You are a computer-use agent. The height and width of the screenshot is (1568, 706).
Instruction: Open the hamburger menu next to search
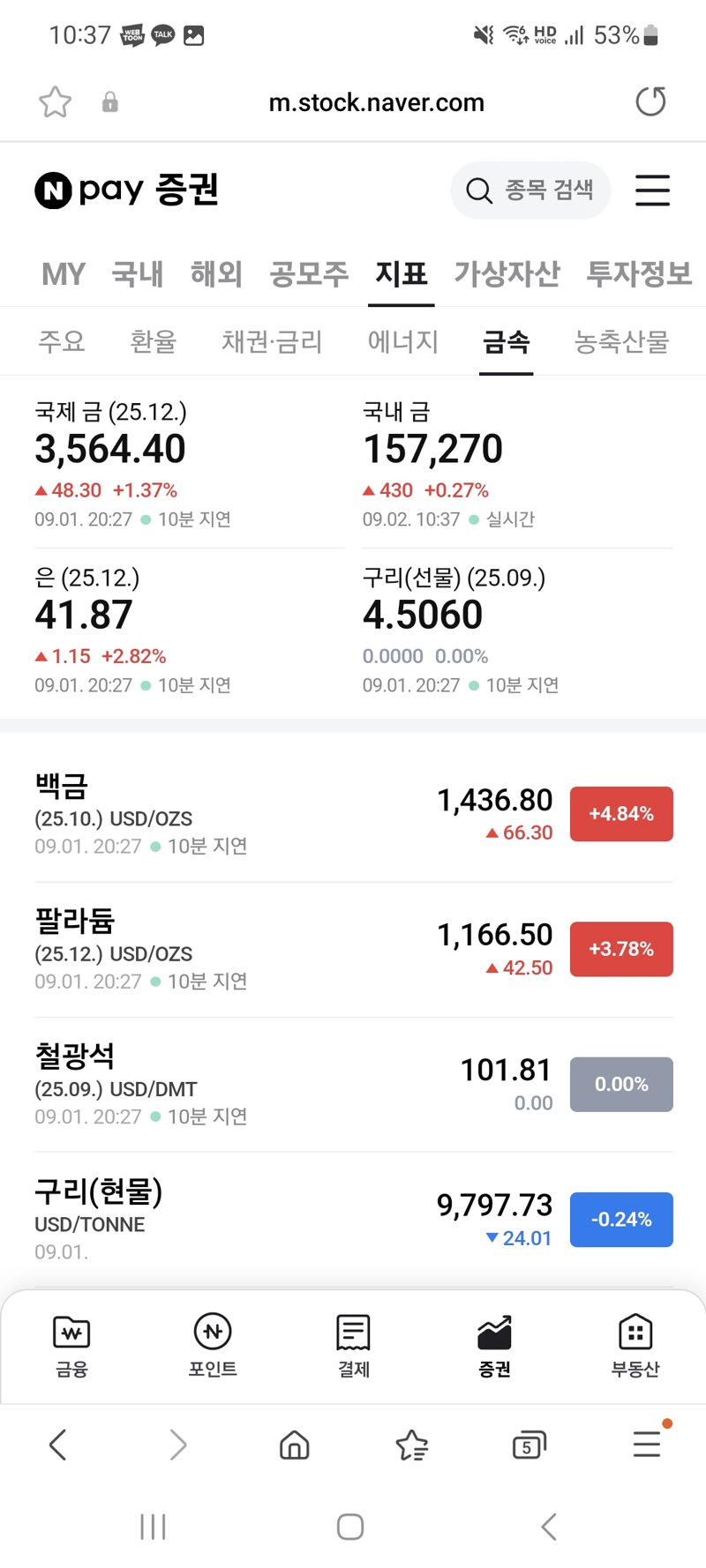652,190
